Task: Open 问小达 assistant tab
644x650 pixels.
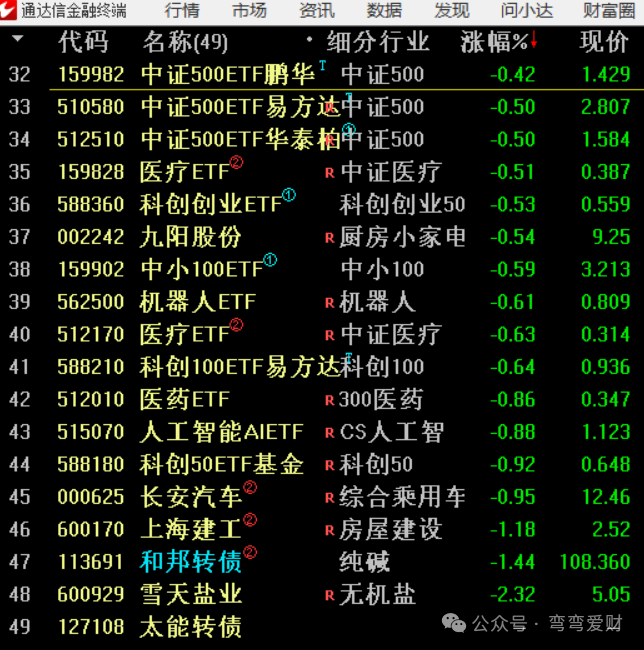Action: click(527, 11)
